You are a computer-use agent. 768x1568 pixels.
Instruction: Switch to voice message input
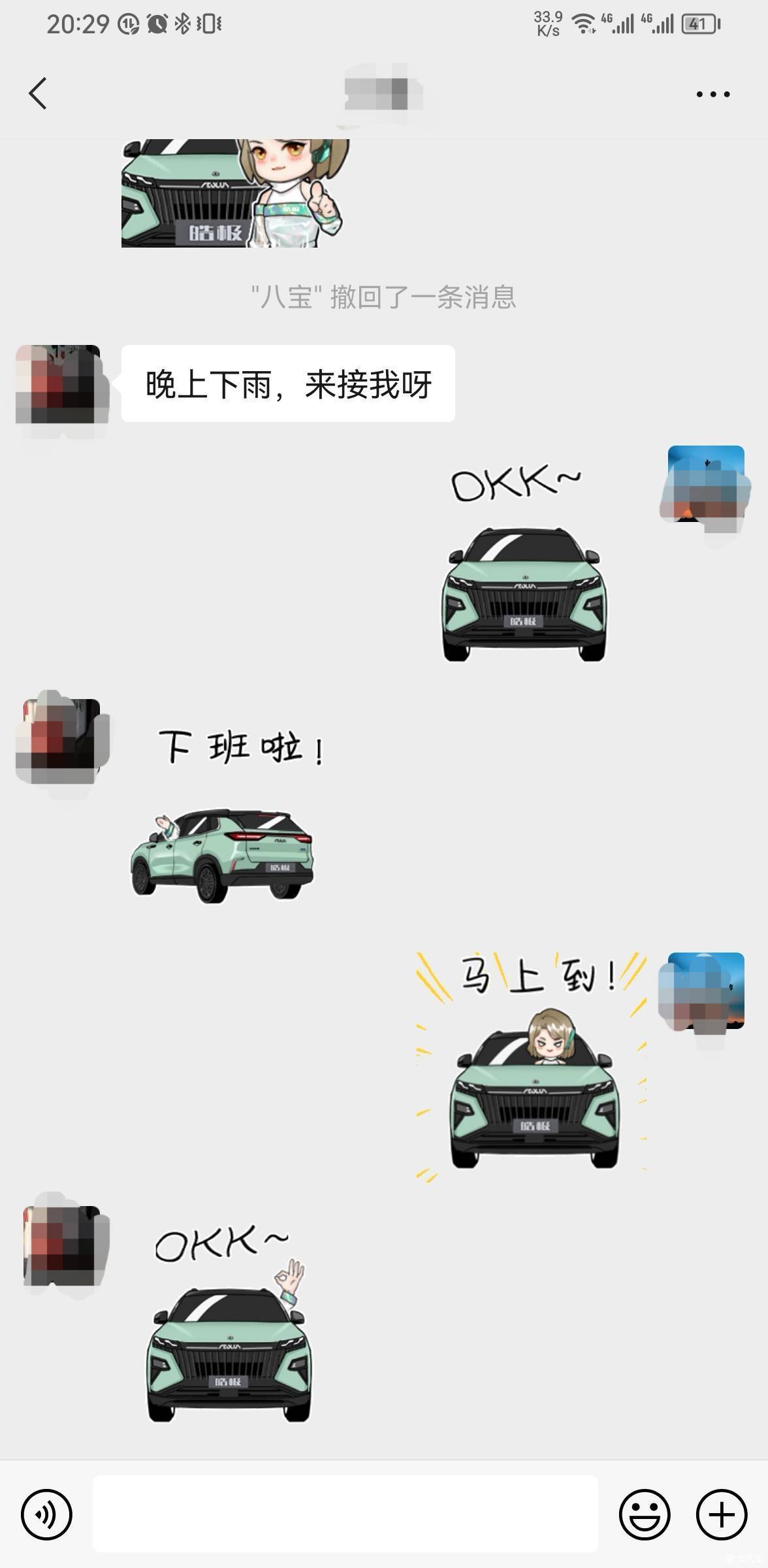46,1514
